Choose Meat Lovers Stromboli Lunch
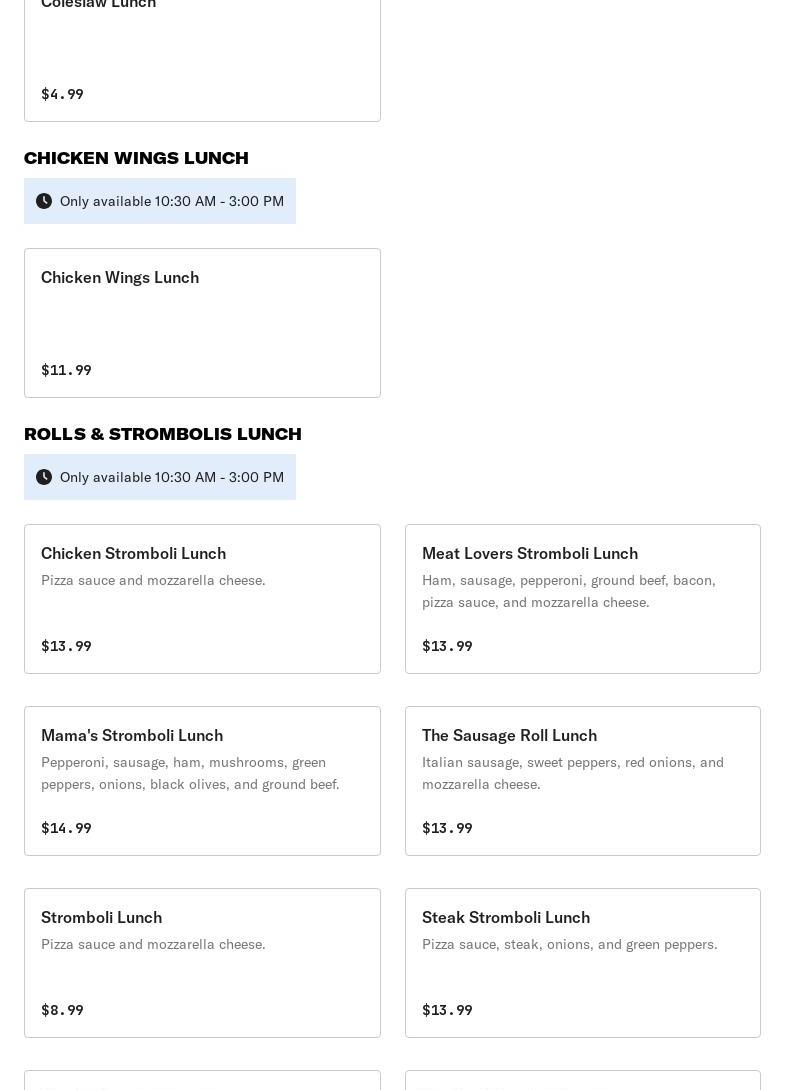 pyautogui.click(x=582, y=598)
